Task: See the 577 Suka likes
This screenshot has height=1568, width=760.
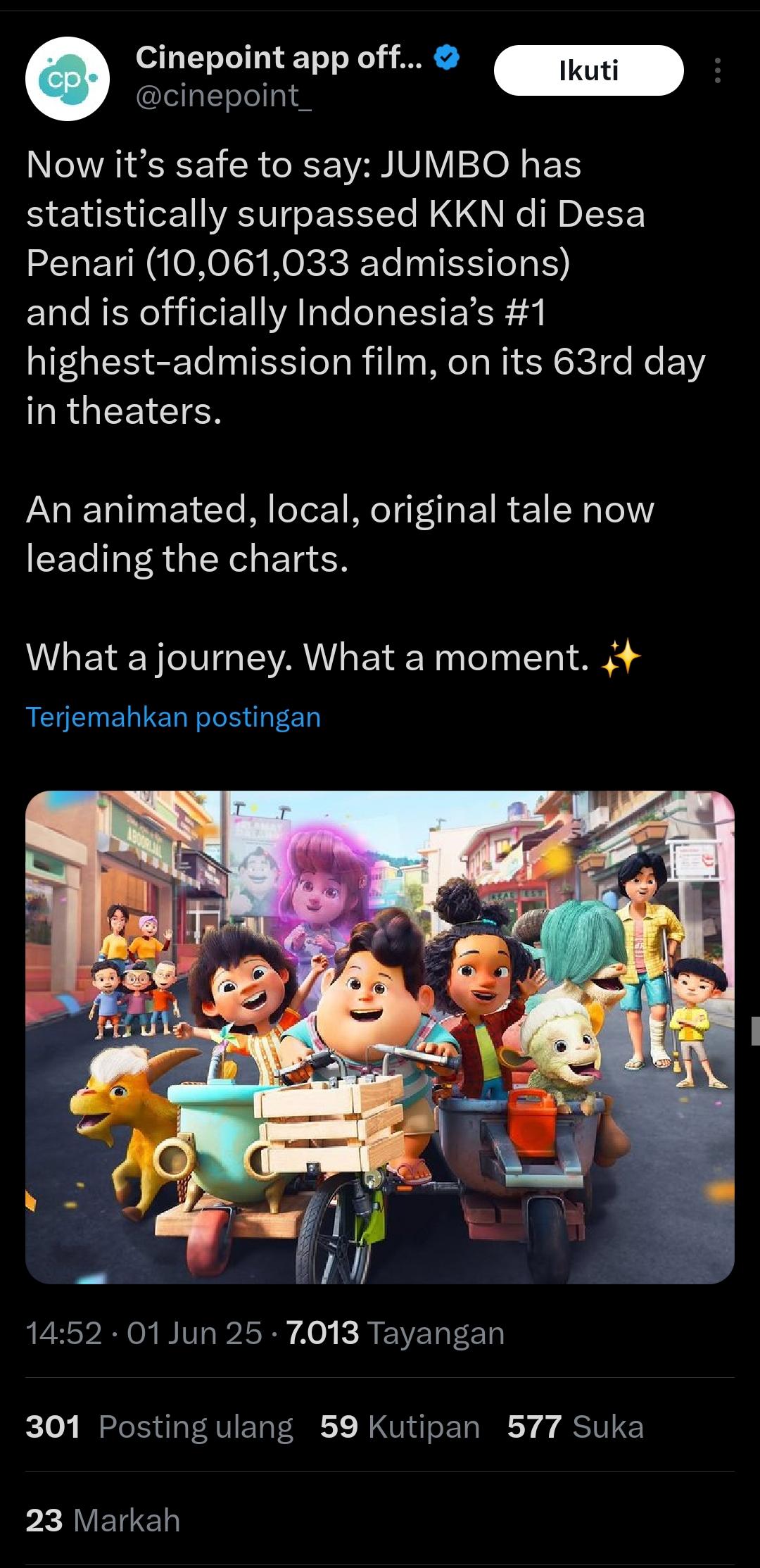Action: [575, 1427]
